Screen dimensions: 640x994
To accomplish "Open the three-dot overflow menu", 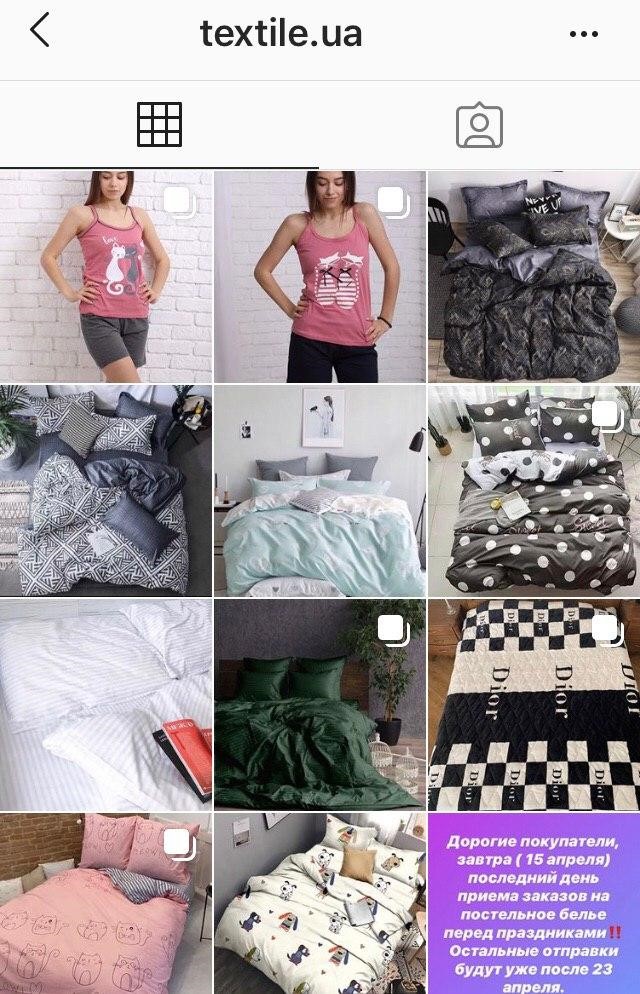I will [x=583, y=34].
